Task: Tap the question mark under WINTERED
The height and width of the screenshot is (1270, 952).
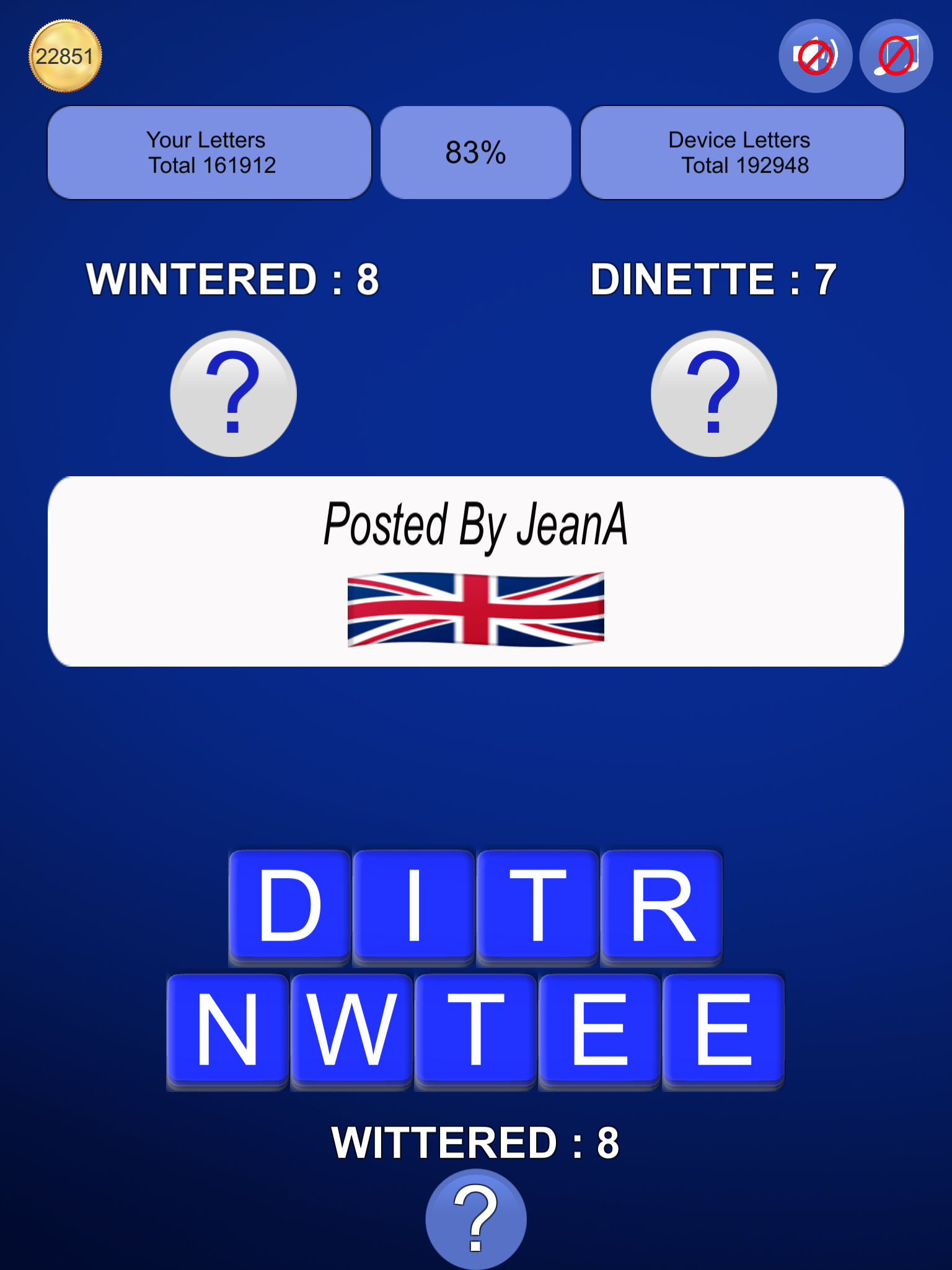Action: tap(234, 394)
